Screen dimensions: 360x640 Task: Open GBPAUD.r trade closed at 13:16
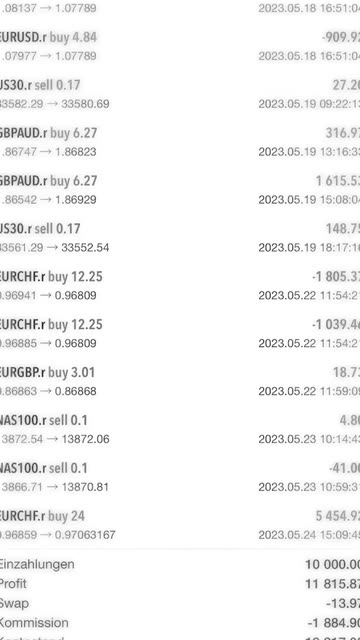(x=180, y=142)
